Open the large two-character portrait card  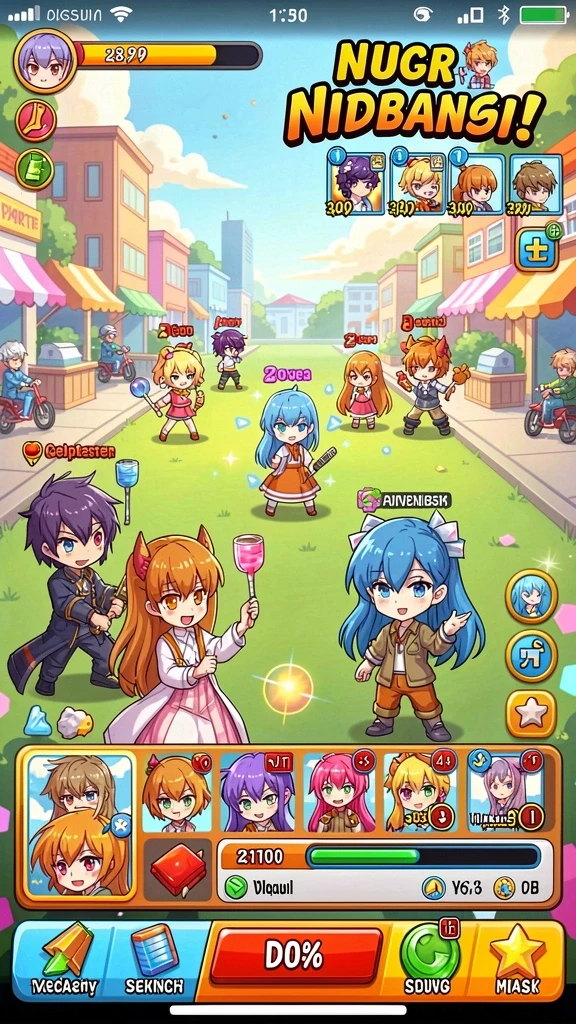[80, 825]
